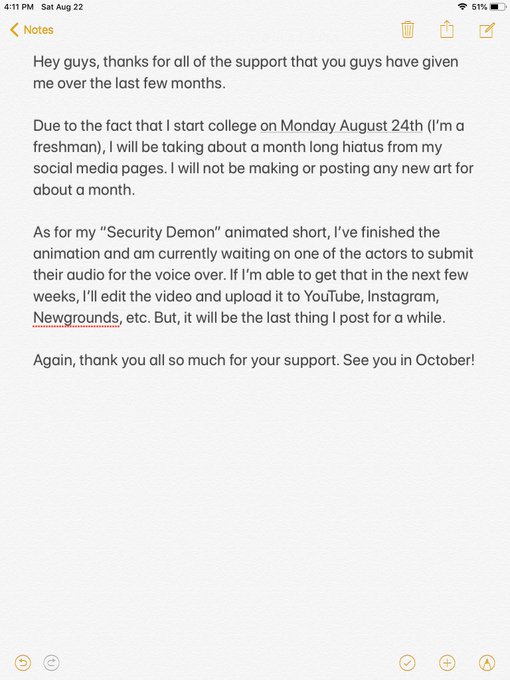Image resolution: width=510 pixels, height=680 pixels.
Task: Open the plus insert menu
Action: point(447,663)
